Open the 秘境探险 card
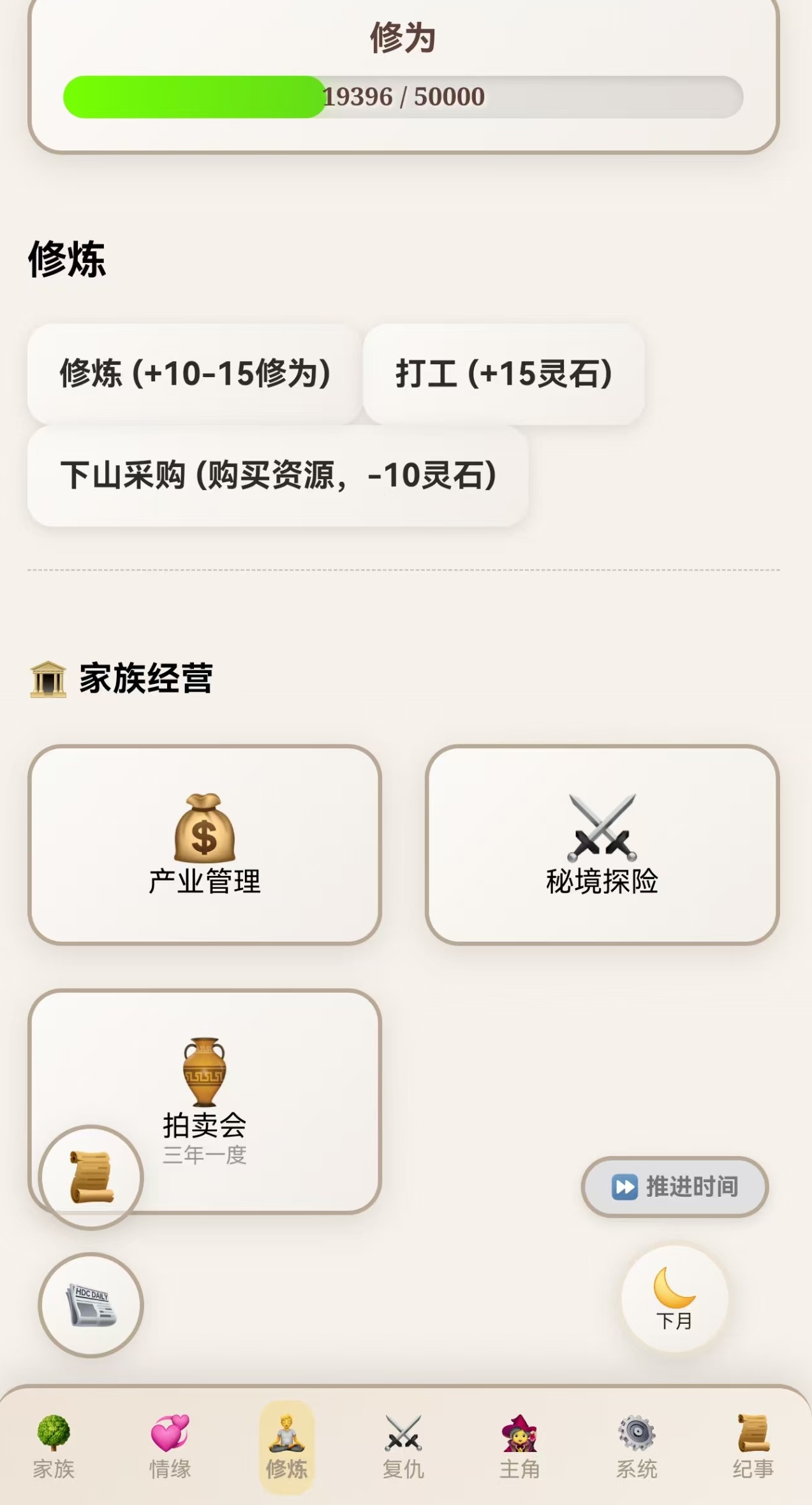 point(602,844)
